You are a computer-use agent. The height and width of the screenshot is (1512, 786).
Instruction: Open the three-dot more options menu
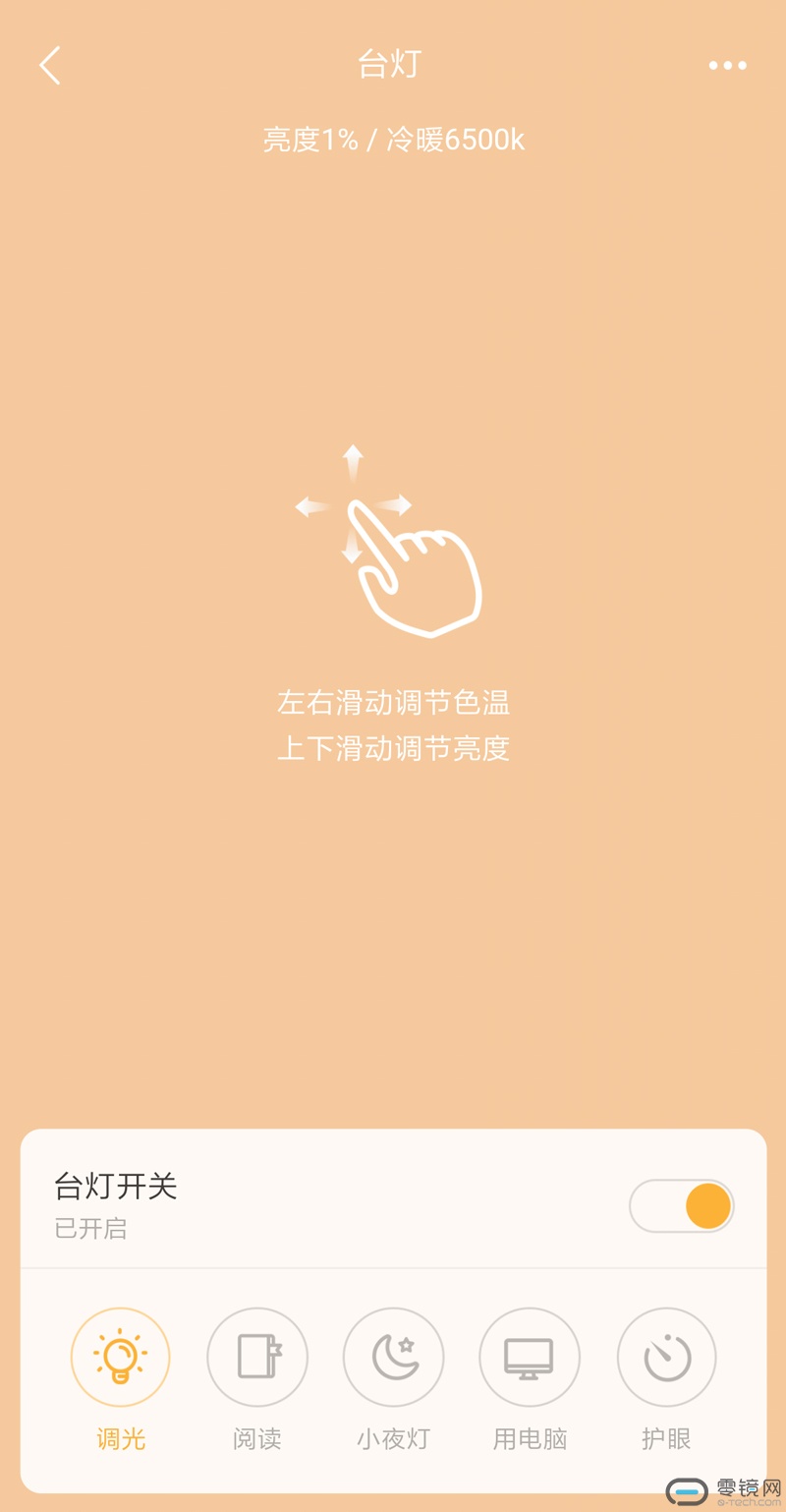(x=727, y=66)
